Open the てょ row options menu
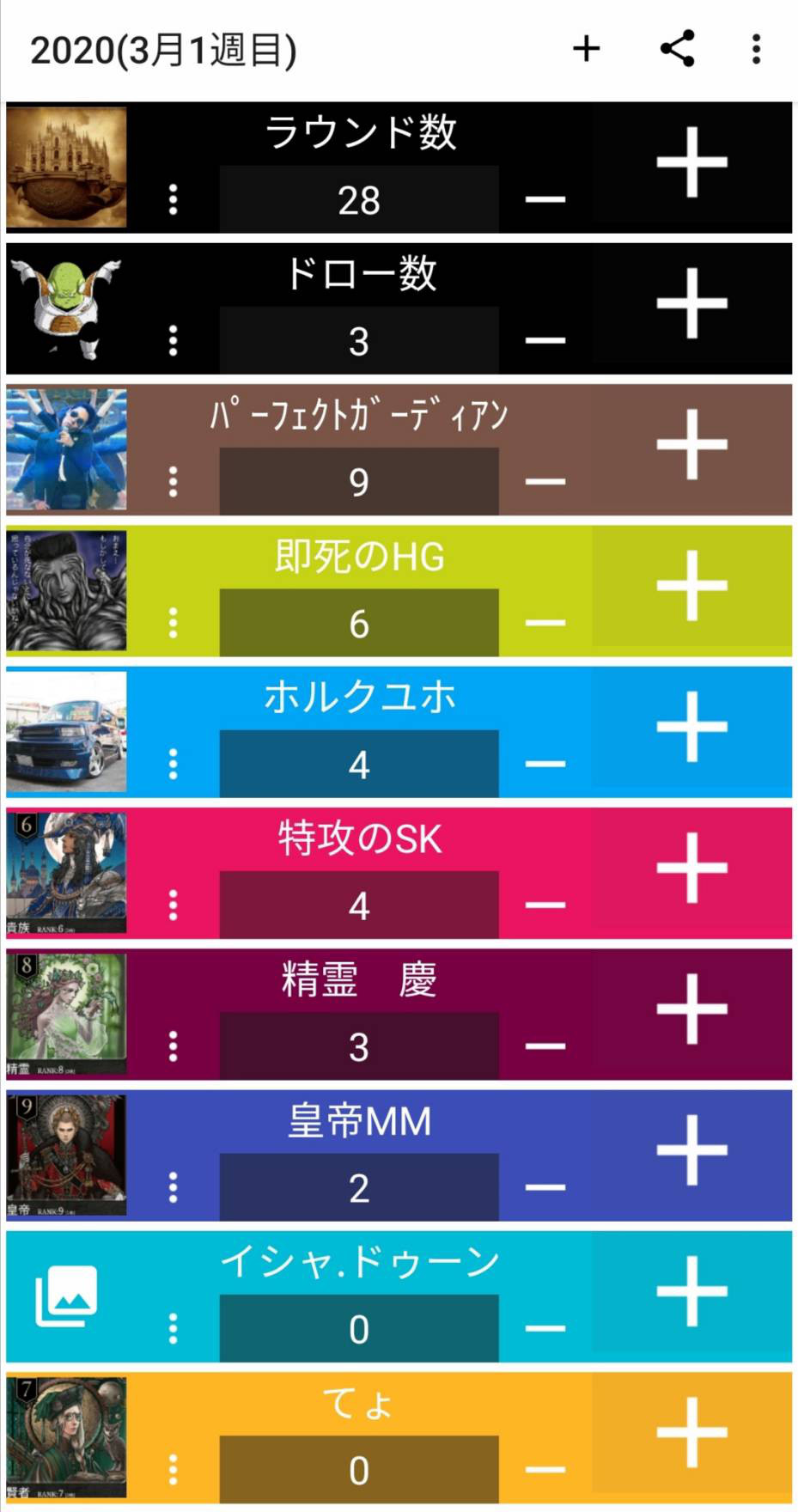The image size is (798, 1512). click(x=174, y=1470)
